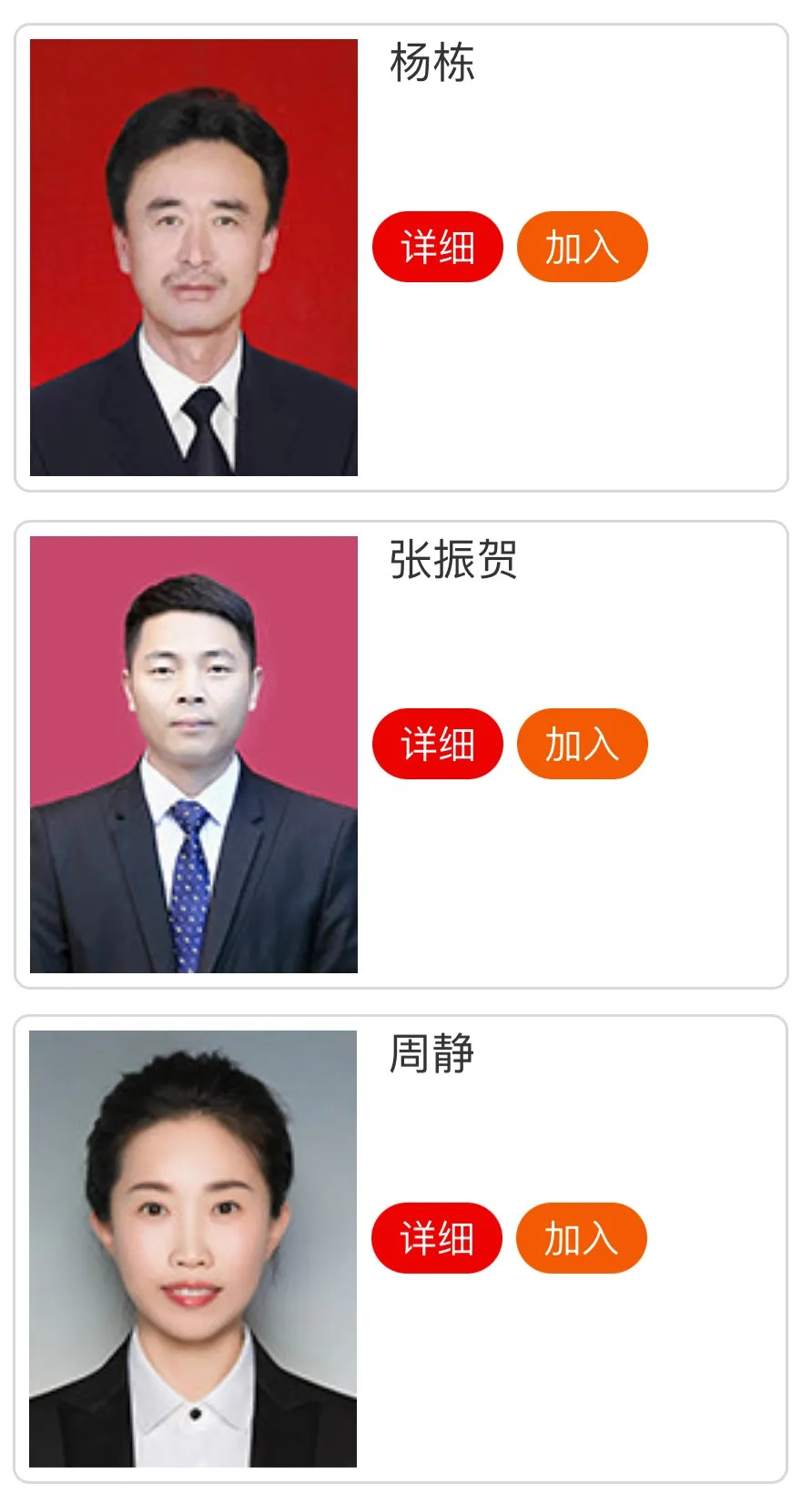The height and width of the screenshot is (1504, 812).
Task: Add 张振贺 with 加入 button
Action: click(x=582, y=744)
